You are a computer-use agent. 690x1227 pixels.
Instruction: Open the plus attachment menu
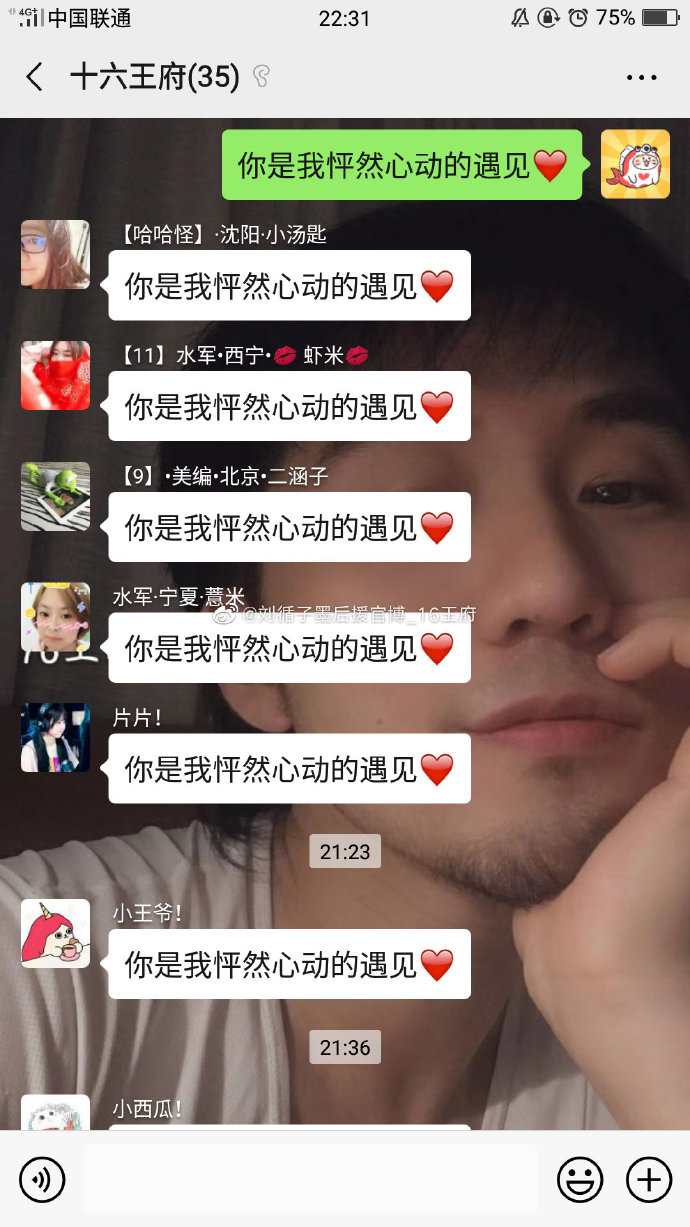pos(648,1180)
